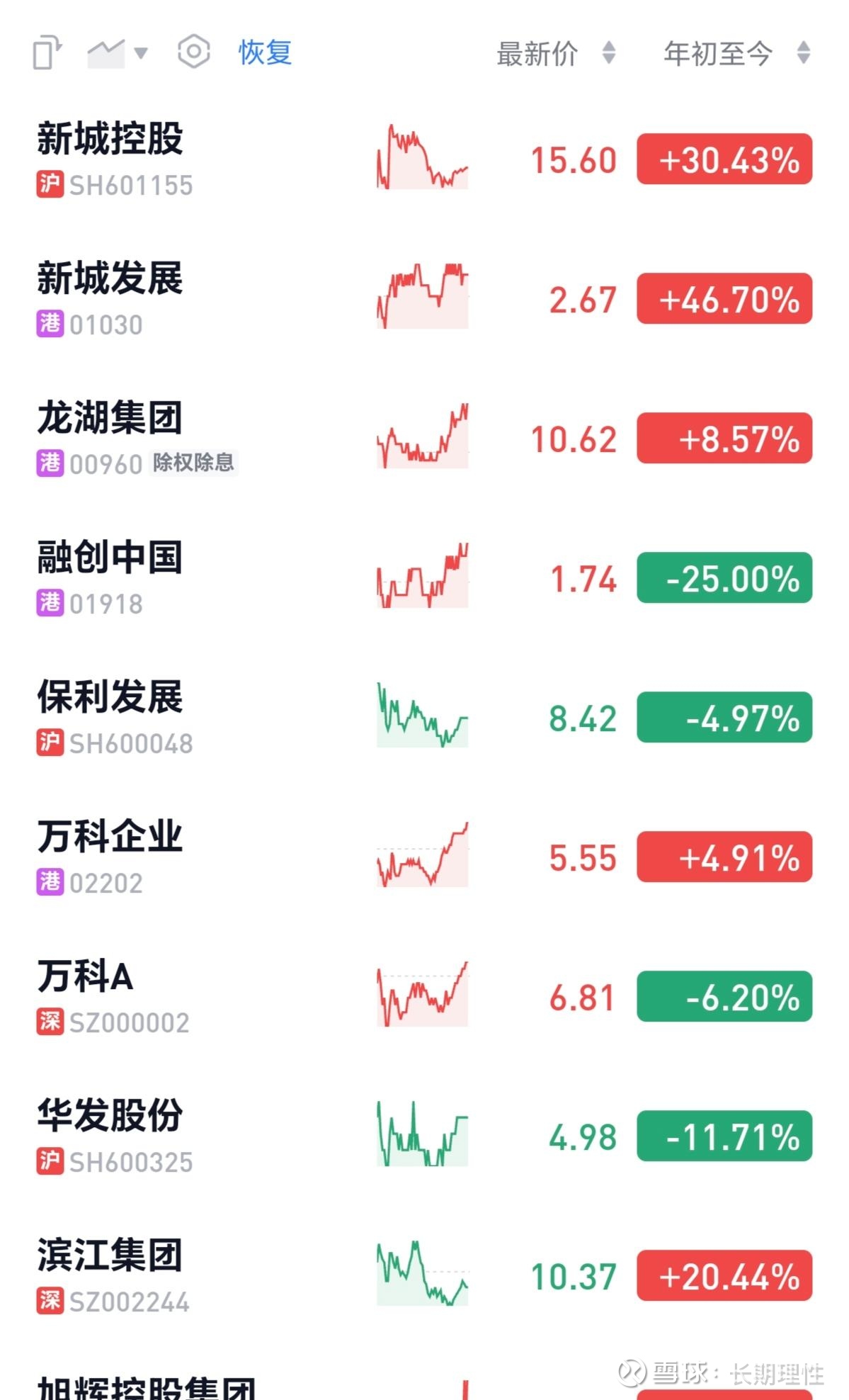
Task: Tap the orientation switch icon in the toolbar
Action: 47,53
